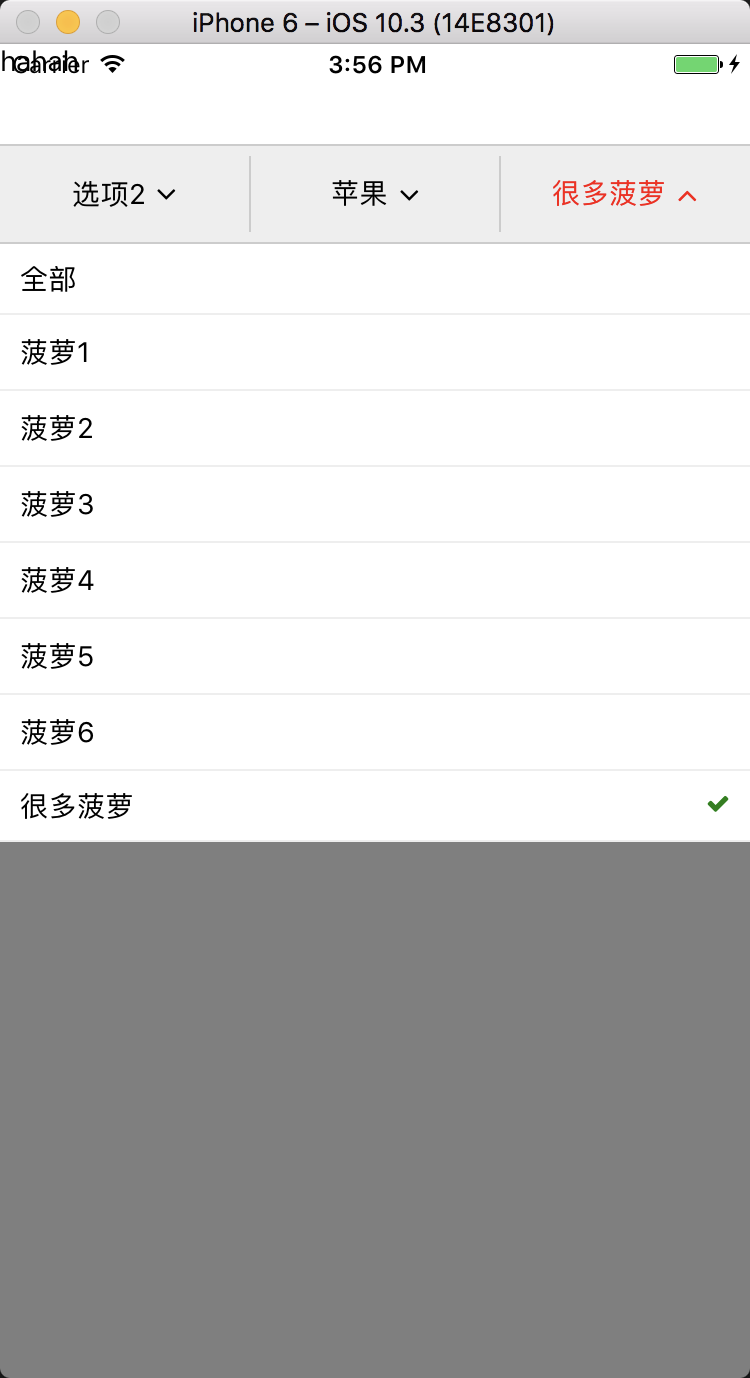Select the 菠萝6 item
The image size is (750, 1378).
374,732
